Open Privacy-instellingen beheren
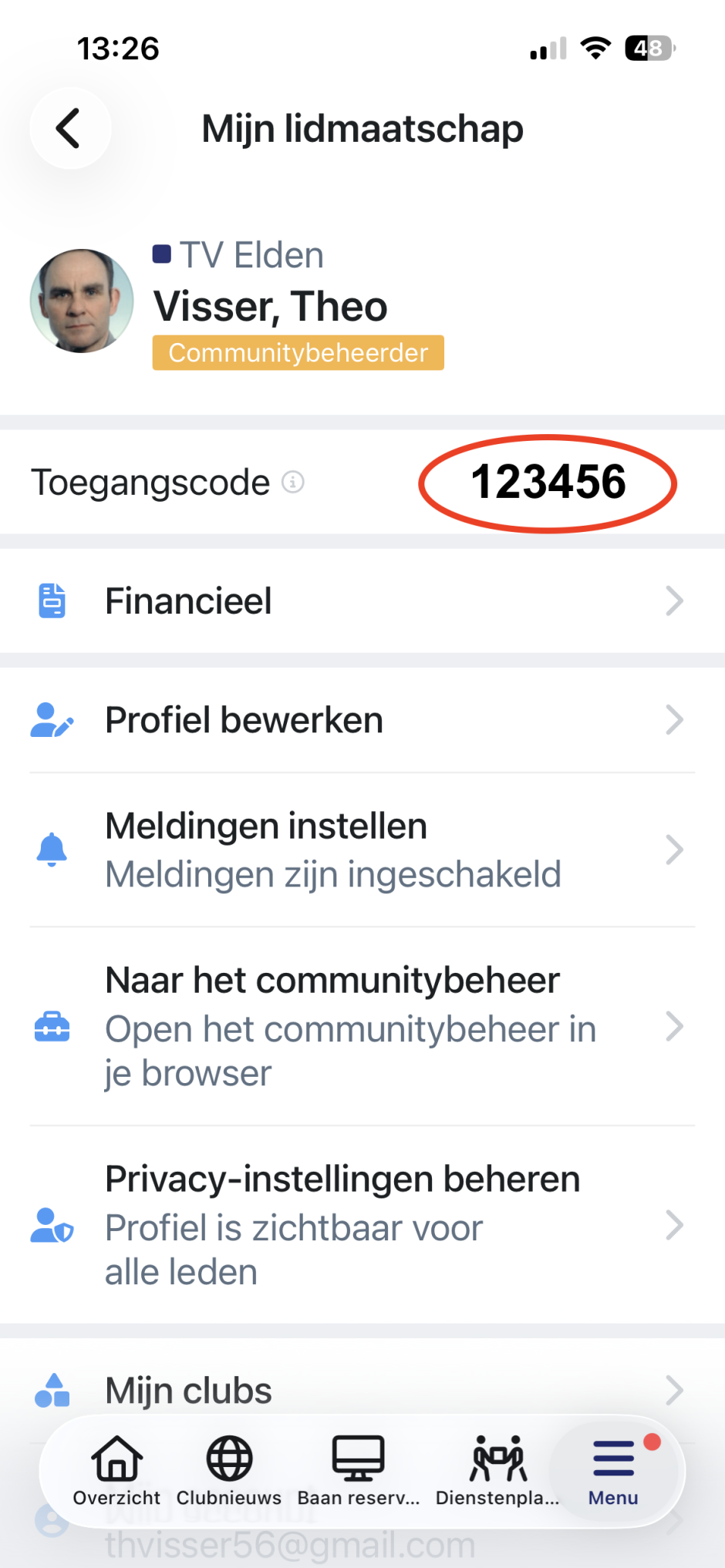Image resolution: width=725 pixels, height=1568 pixels. pos(362,1225)
